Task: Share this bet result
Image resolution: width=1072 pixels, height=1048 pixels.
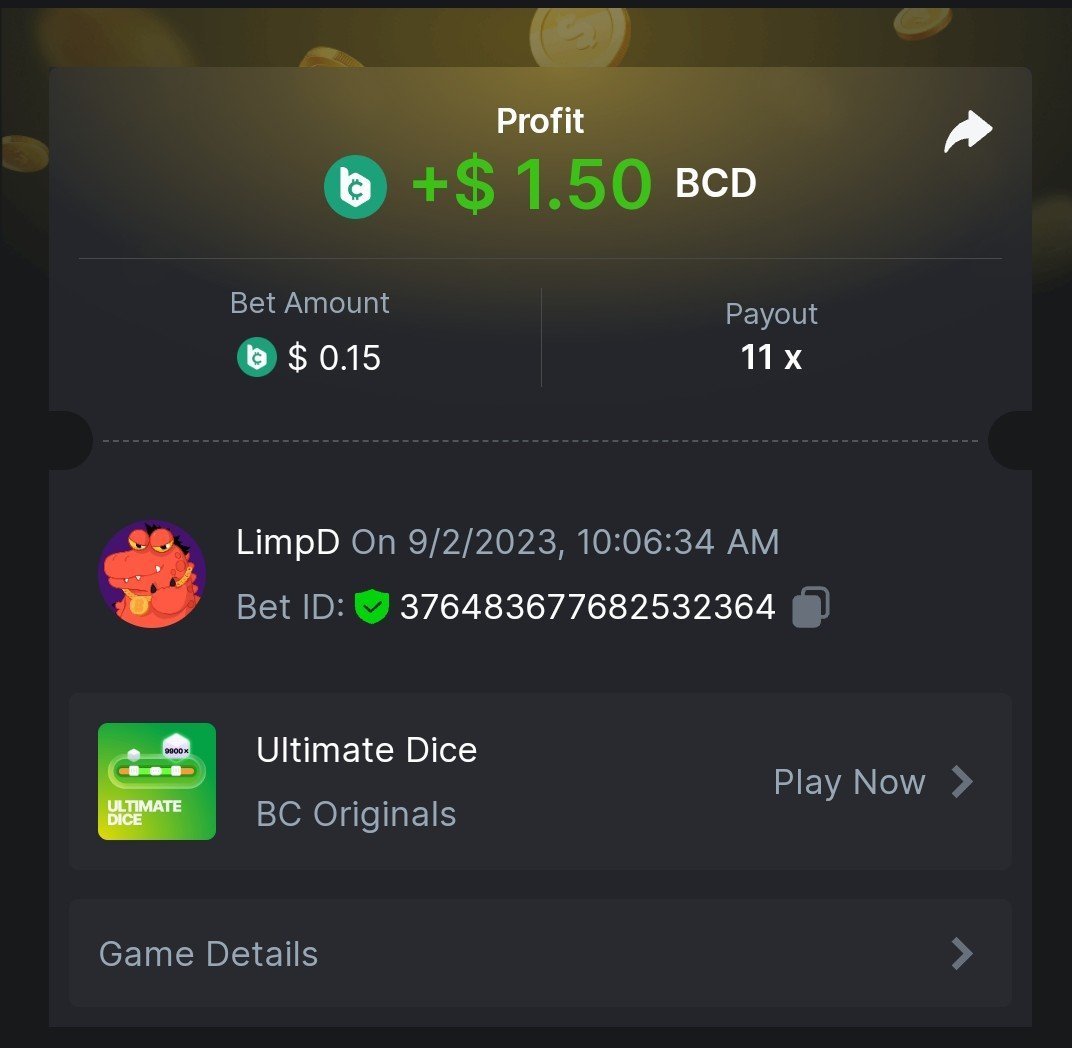Action: click(968, 133)
